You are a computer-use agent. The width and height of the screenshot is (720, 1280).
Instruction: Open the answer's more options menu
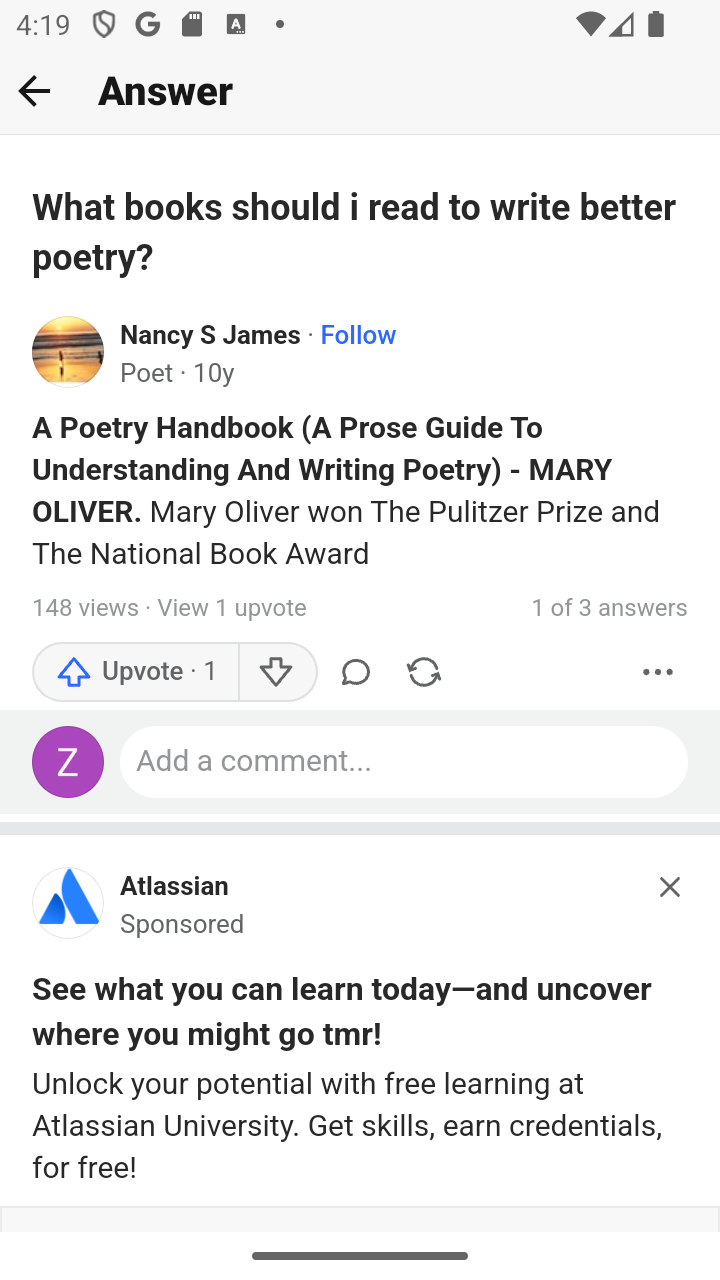point(658,672)
